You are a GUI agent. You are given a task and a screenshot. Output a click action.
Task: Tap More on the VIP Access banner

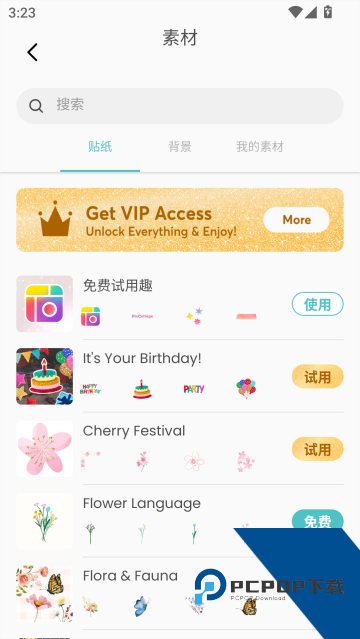click(296, 220)
